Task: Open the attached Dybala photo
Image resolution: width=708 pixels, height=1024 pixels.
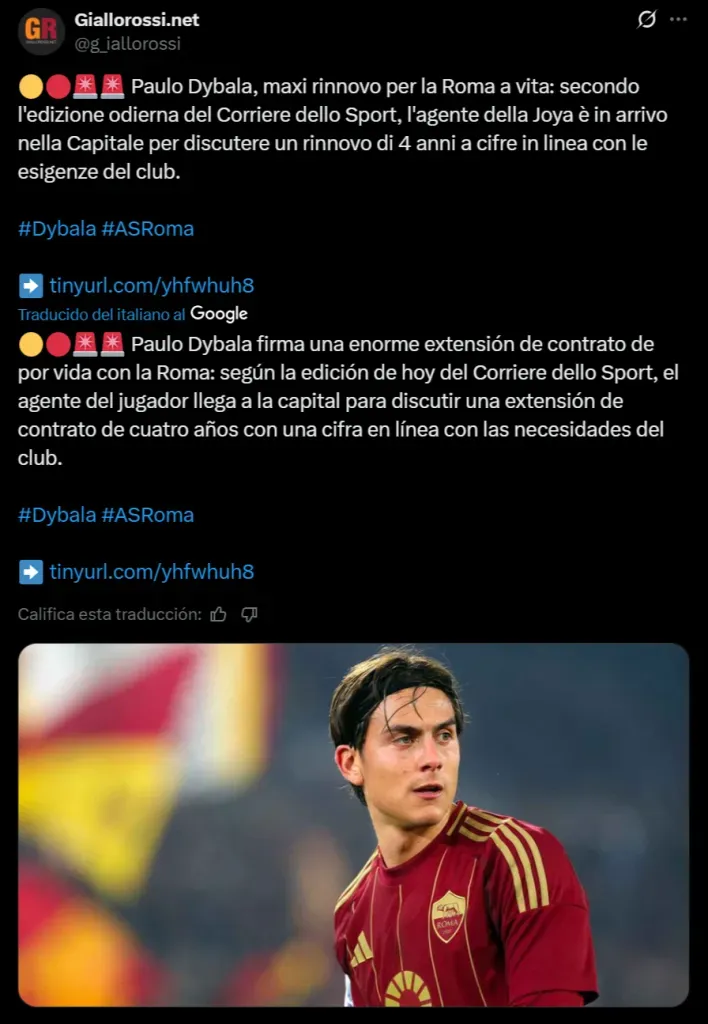Action: click(x=353, y=824)
